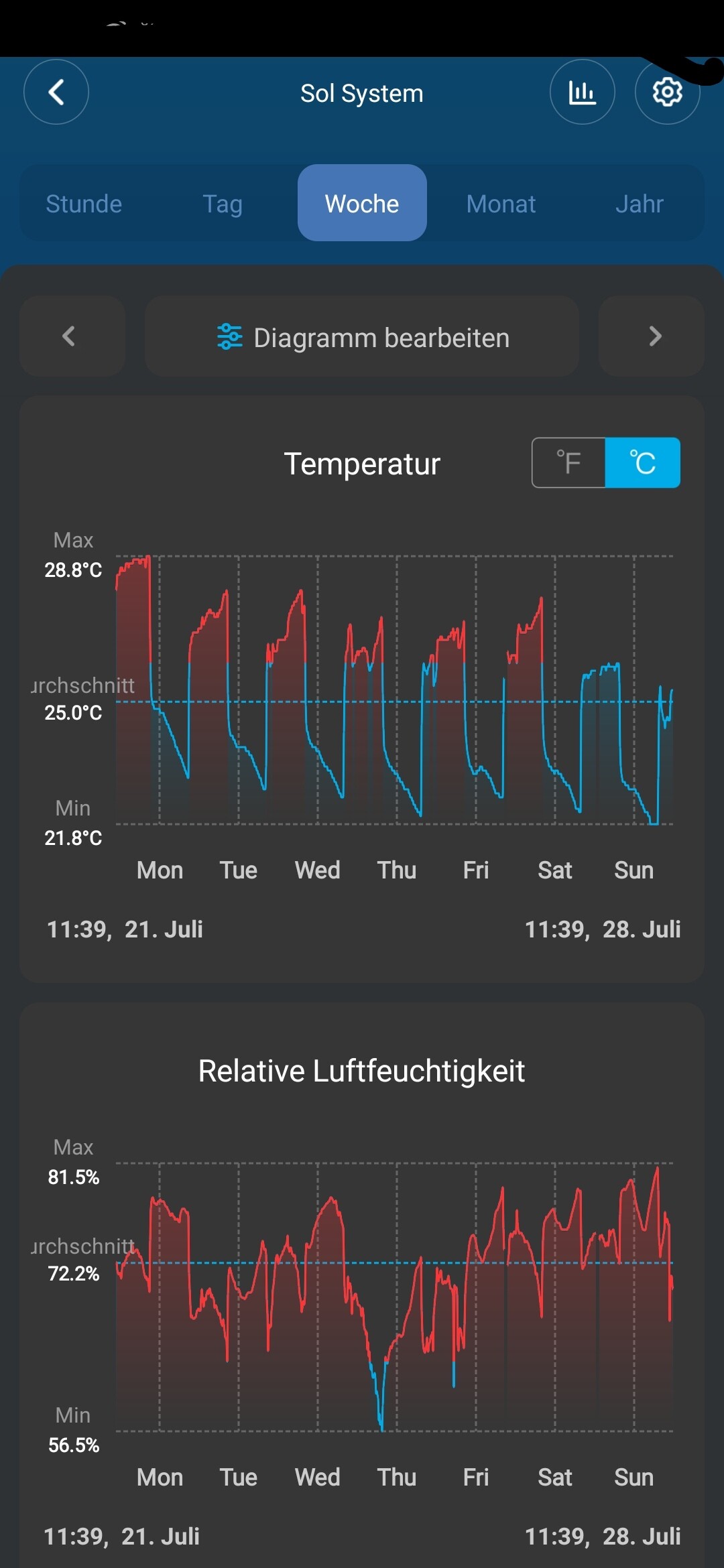Open the bar chart statistics icon

coord(582,92)
